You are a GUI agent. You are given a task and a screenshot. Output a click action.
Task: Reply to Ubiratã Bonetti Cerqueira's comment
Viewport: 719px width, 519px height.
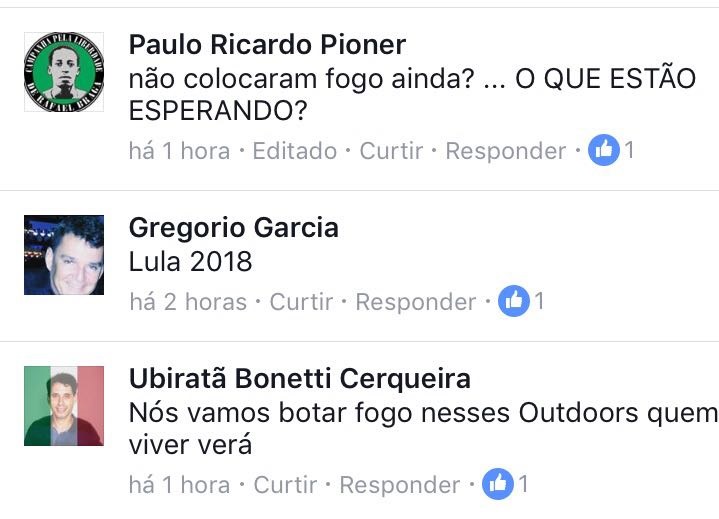tap(399, 485)
